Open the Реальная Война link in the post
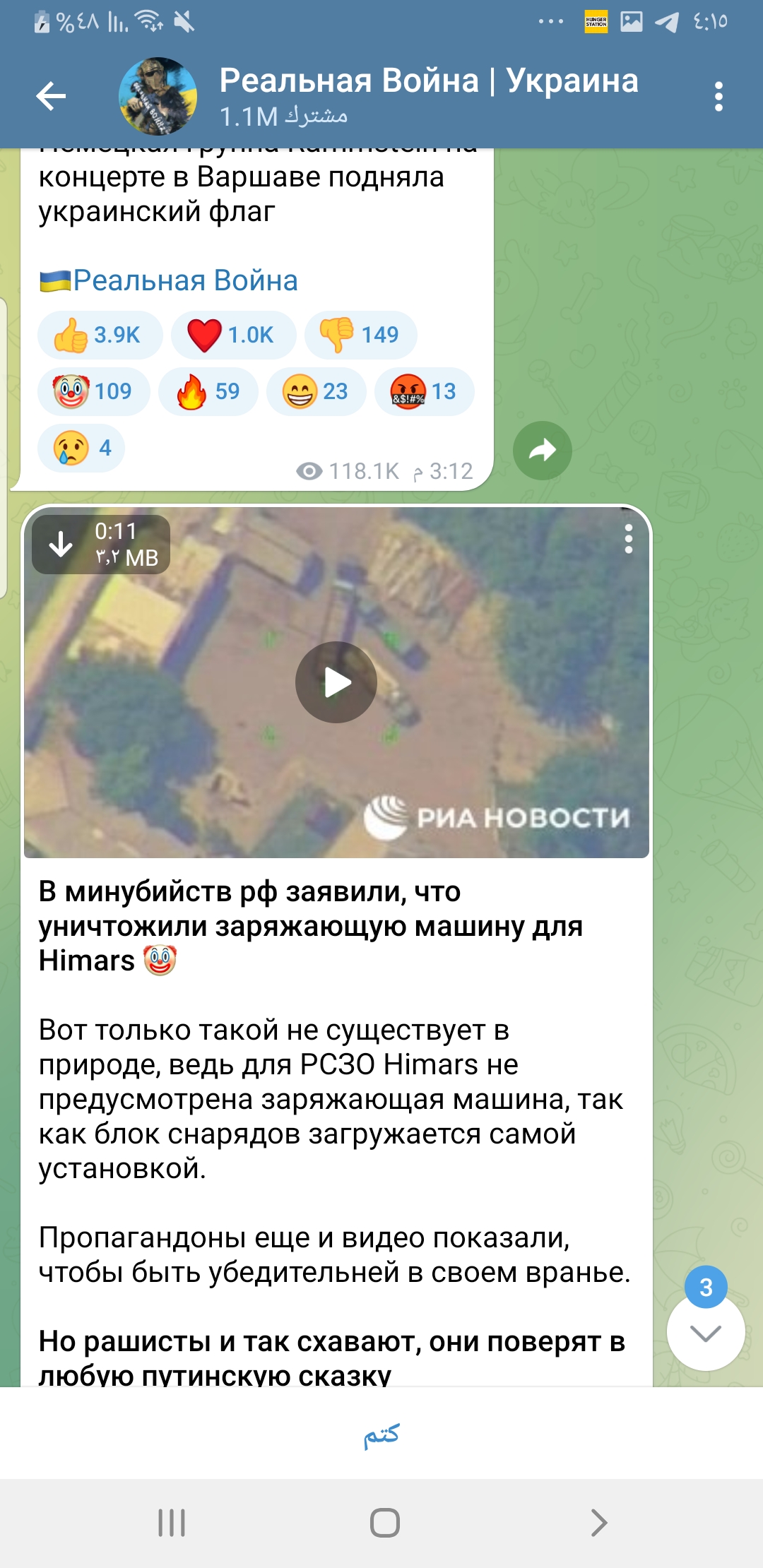The width and height of the screenshot is (763, 1568). point(185,280)
